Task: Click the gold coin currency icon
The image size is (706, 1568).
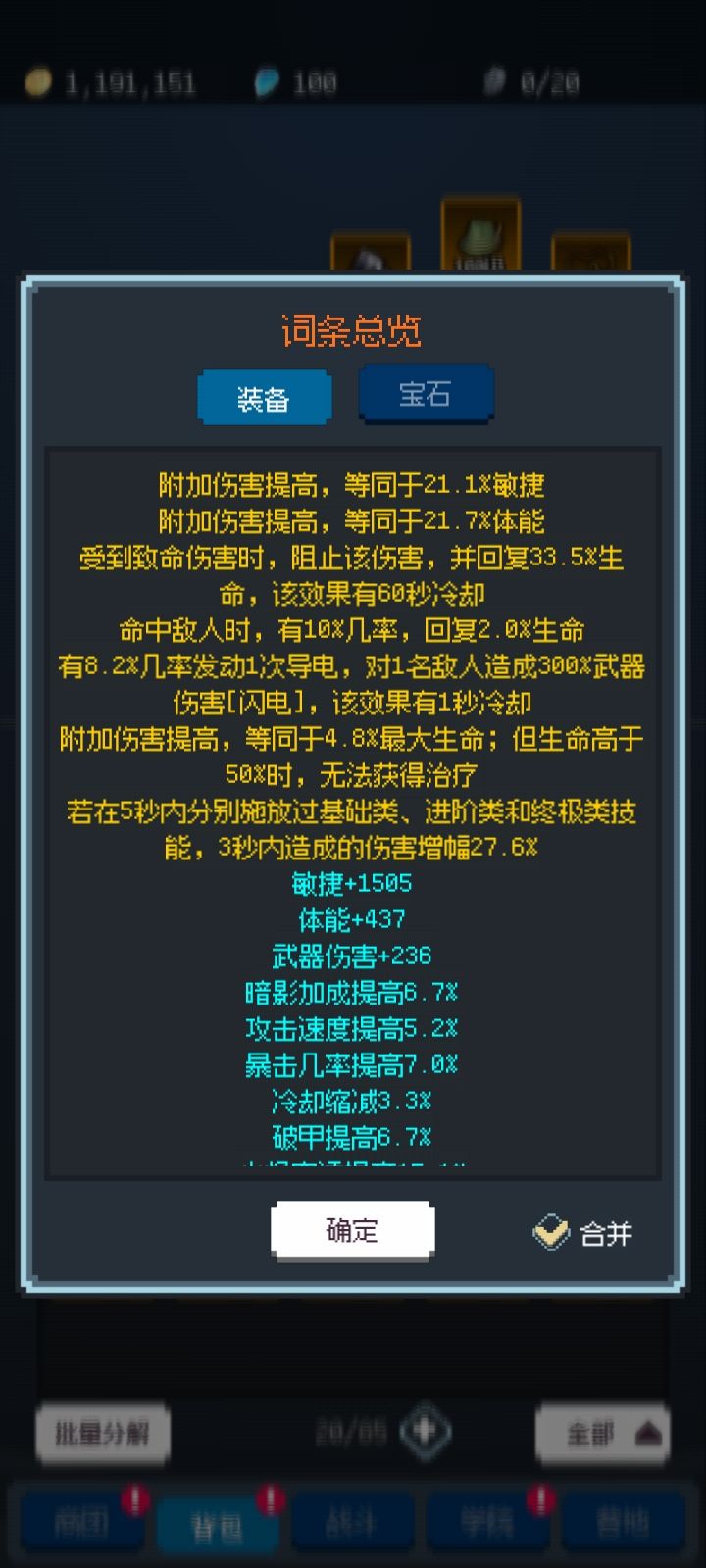Action: tap(39, 83)
